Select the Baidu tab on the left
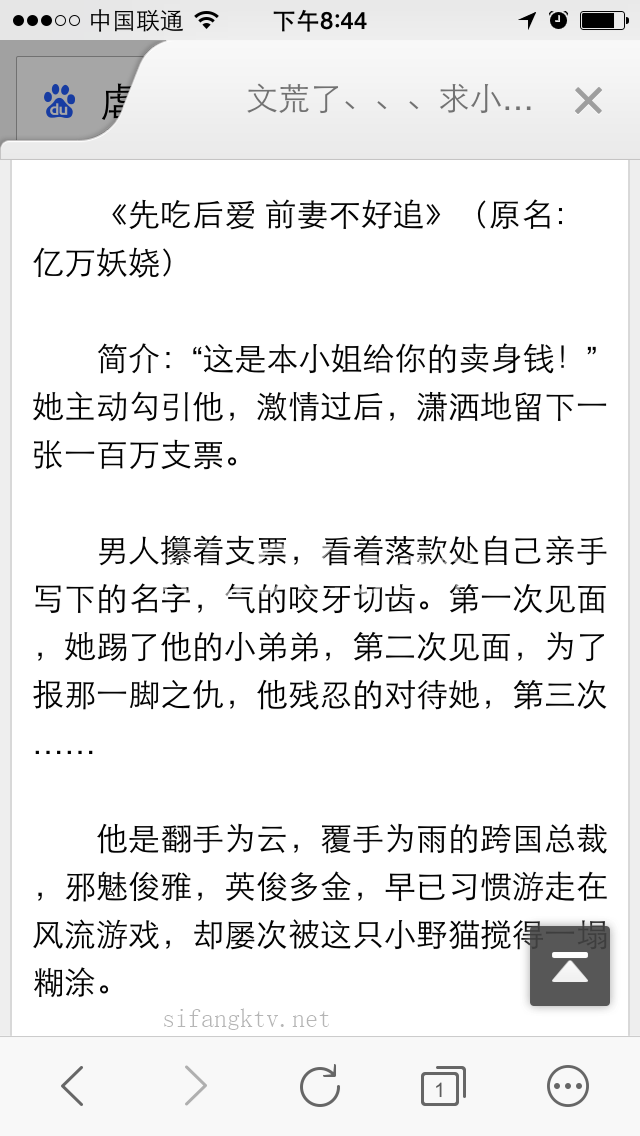The image size is (640, 1136). [80, 101]
